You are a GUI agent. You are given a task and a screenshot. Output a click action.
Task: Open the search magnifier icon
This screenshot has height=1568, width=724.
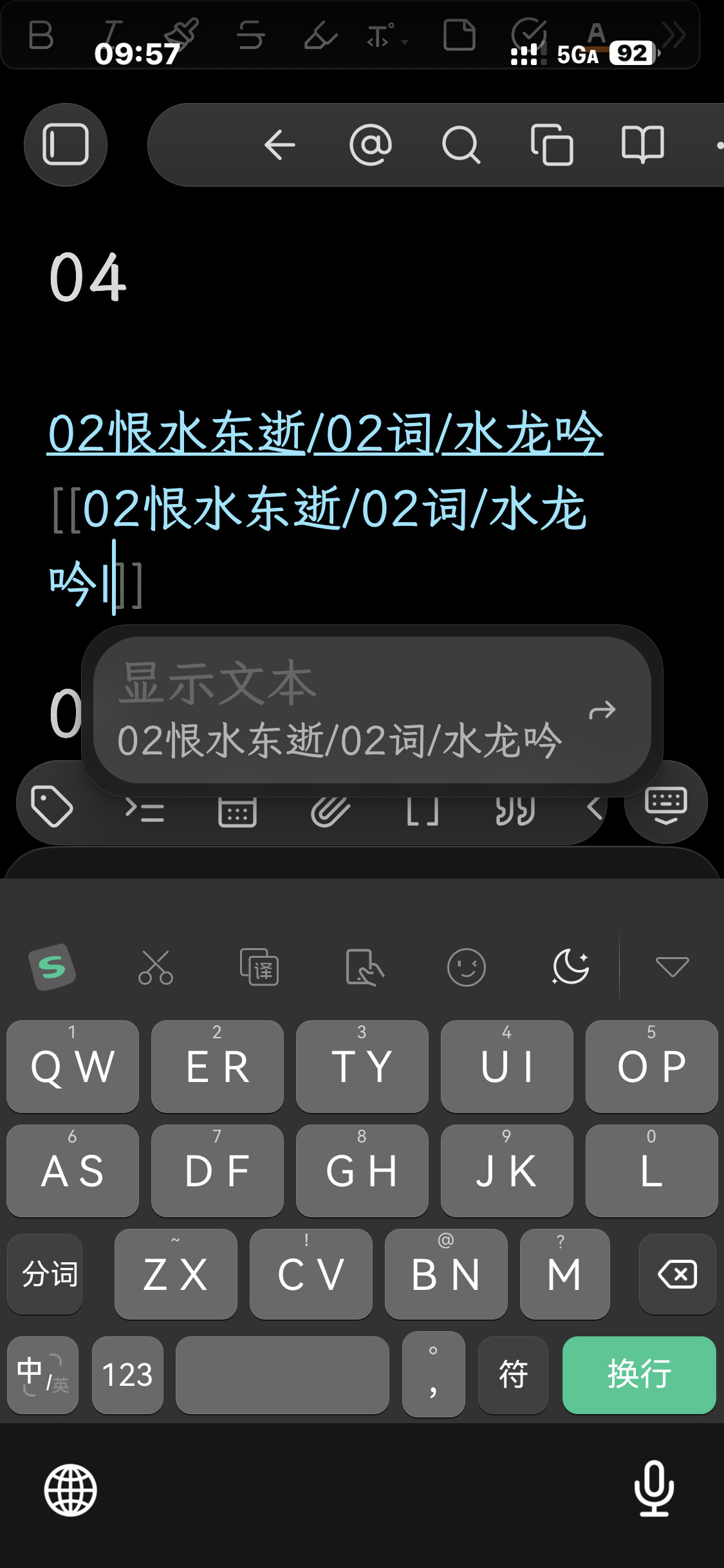(461, 144)
